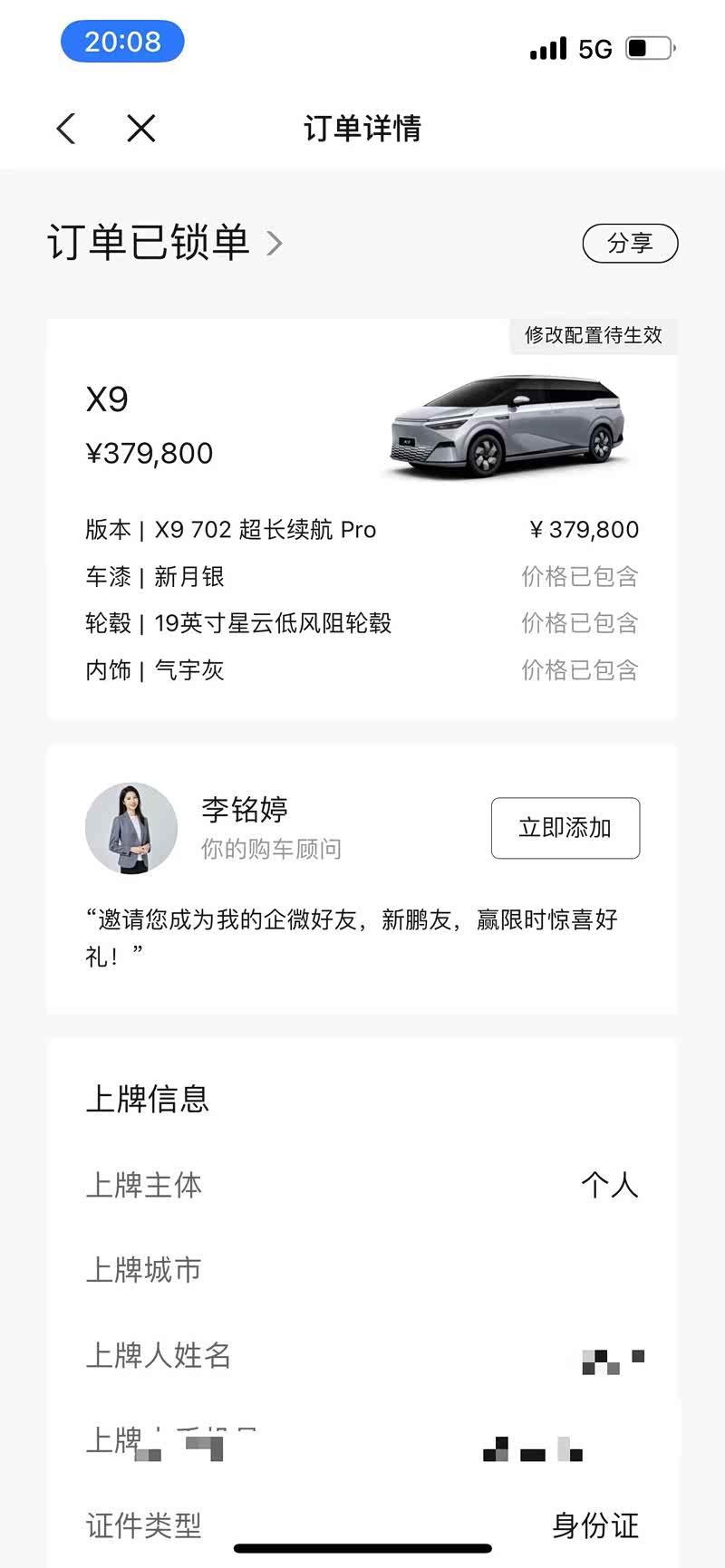Add advisor 李铭婷 via 立即添加
The image size is (725, 1568).
565,827
